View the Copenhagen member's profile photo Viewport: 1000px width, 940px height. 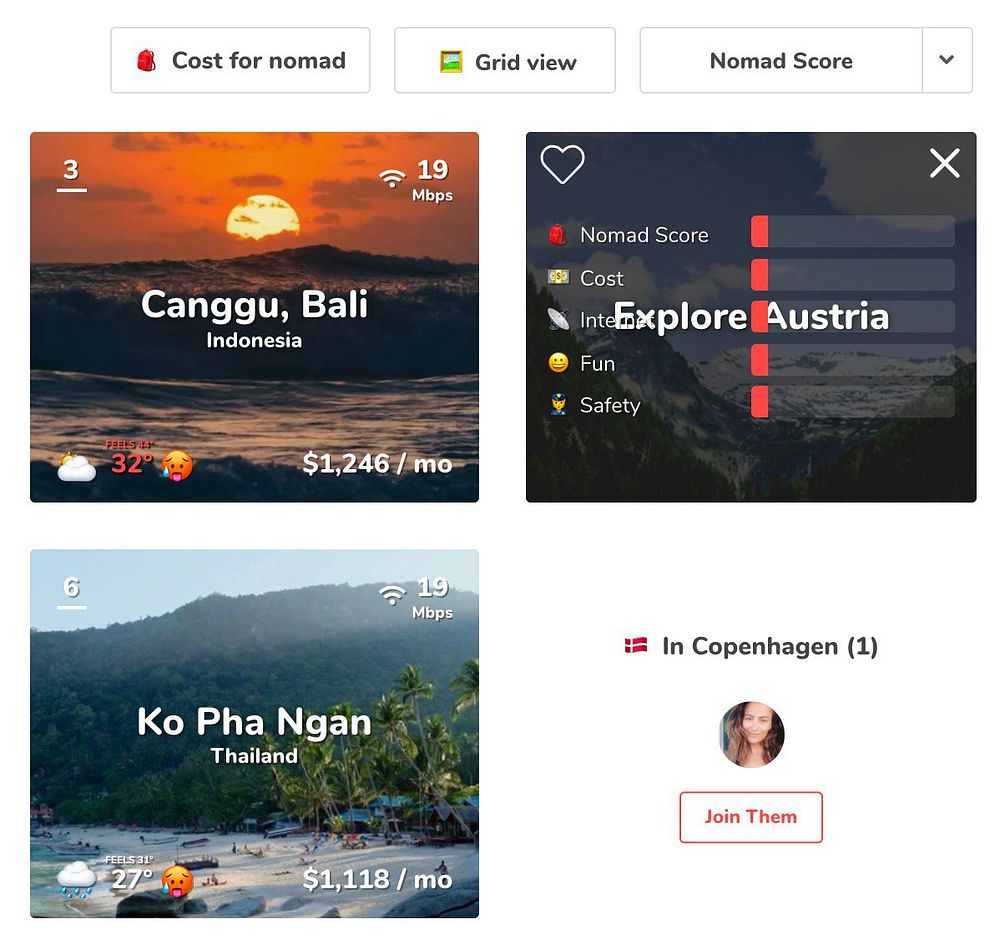pos(752,734)
